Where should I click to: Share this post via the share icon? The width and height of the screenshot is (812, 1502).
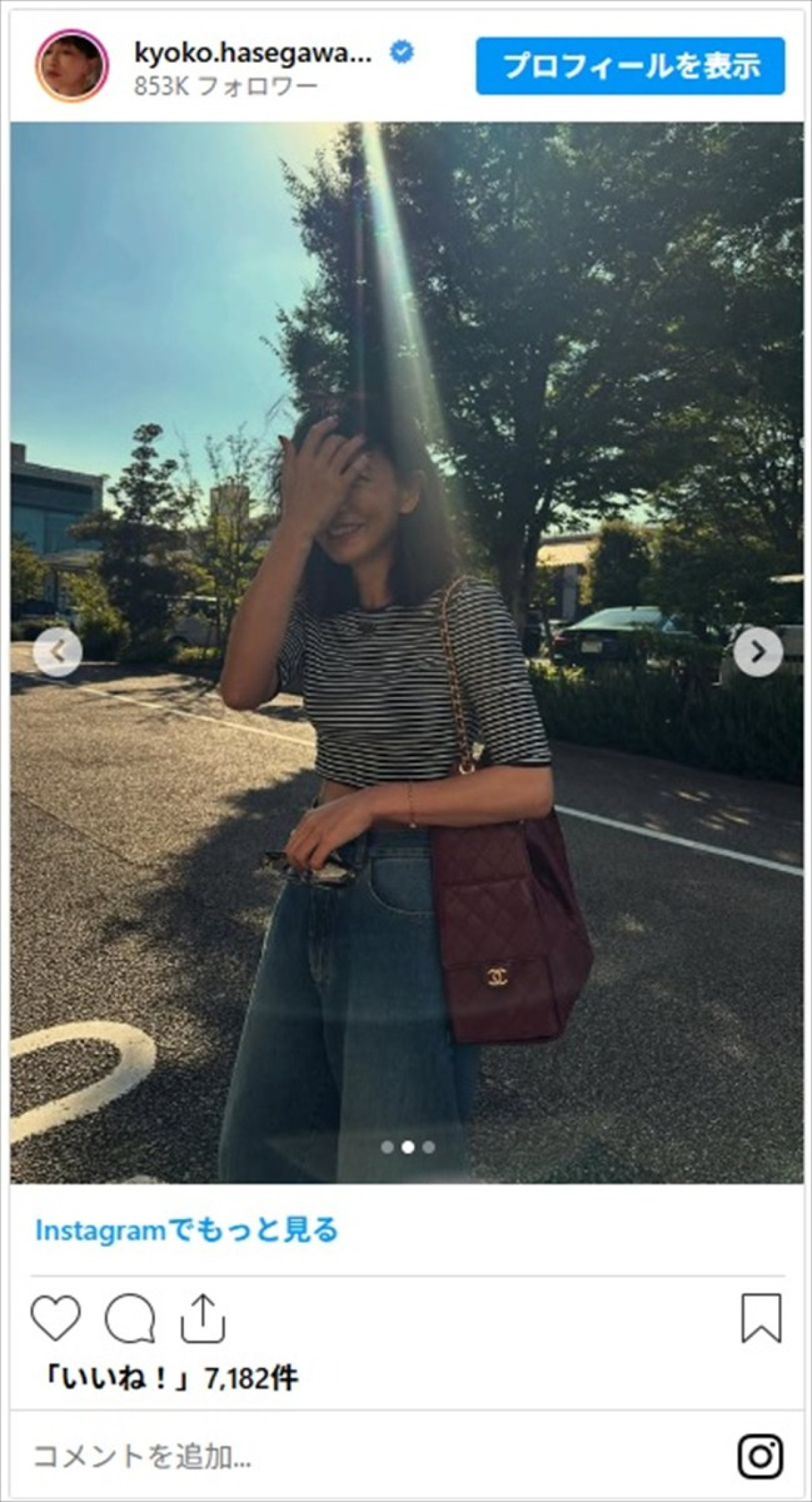click(203, 1317)
